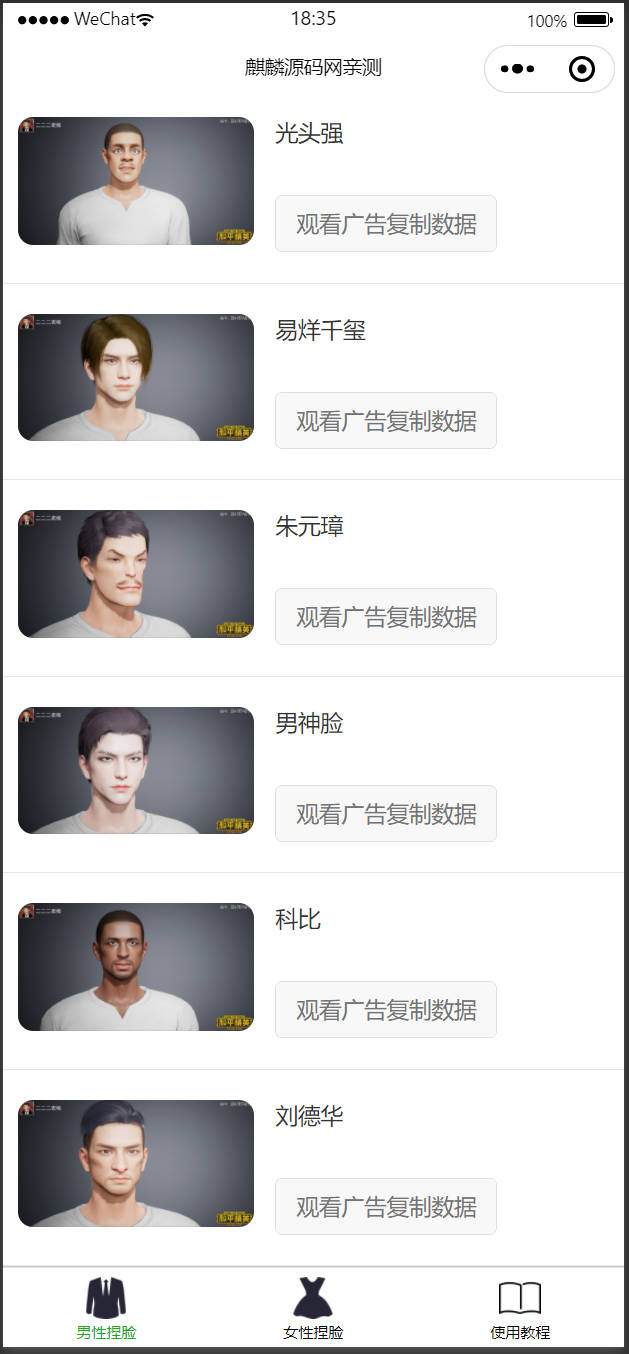Open the 科比 face preview image
The width and height of the screenshot is (629, 1354).
tap(136, 967)
